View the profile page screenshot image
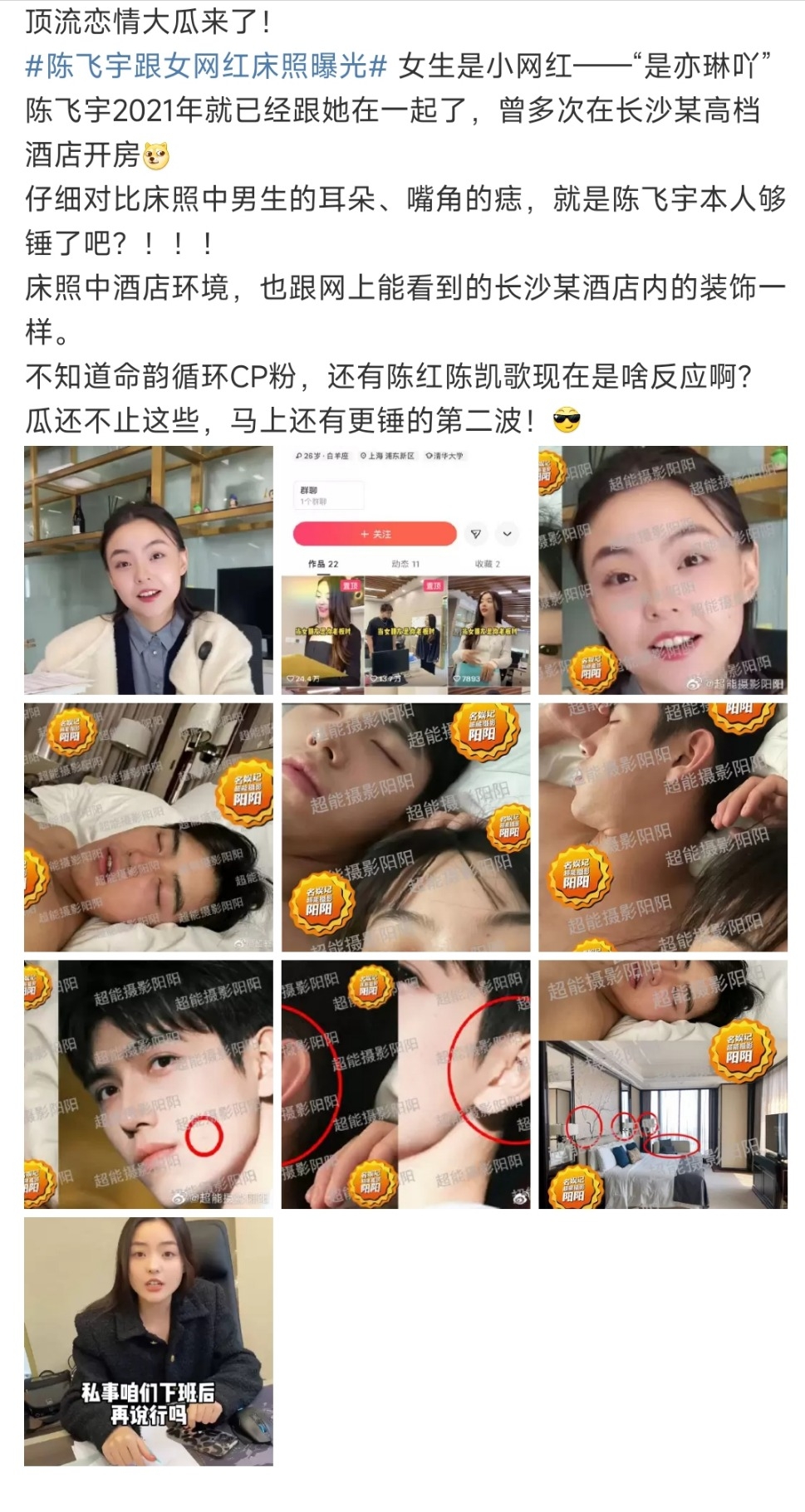Screen dimensions: 805x1512 [x=405, y=570]
